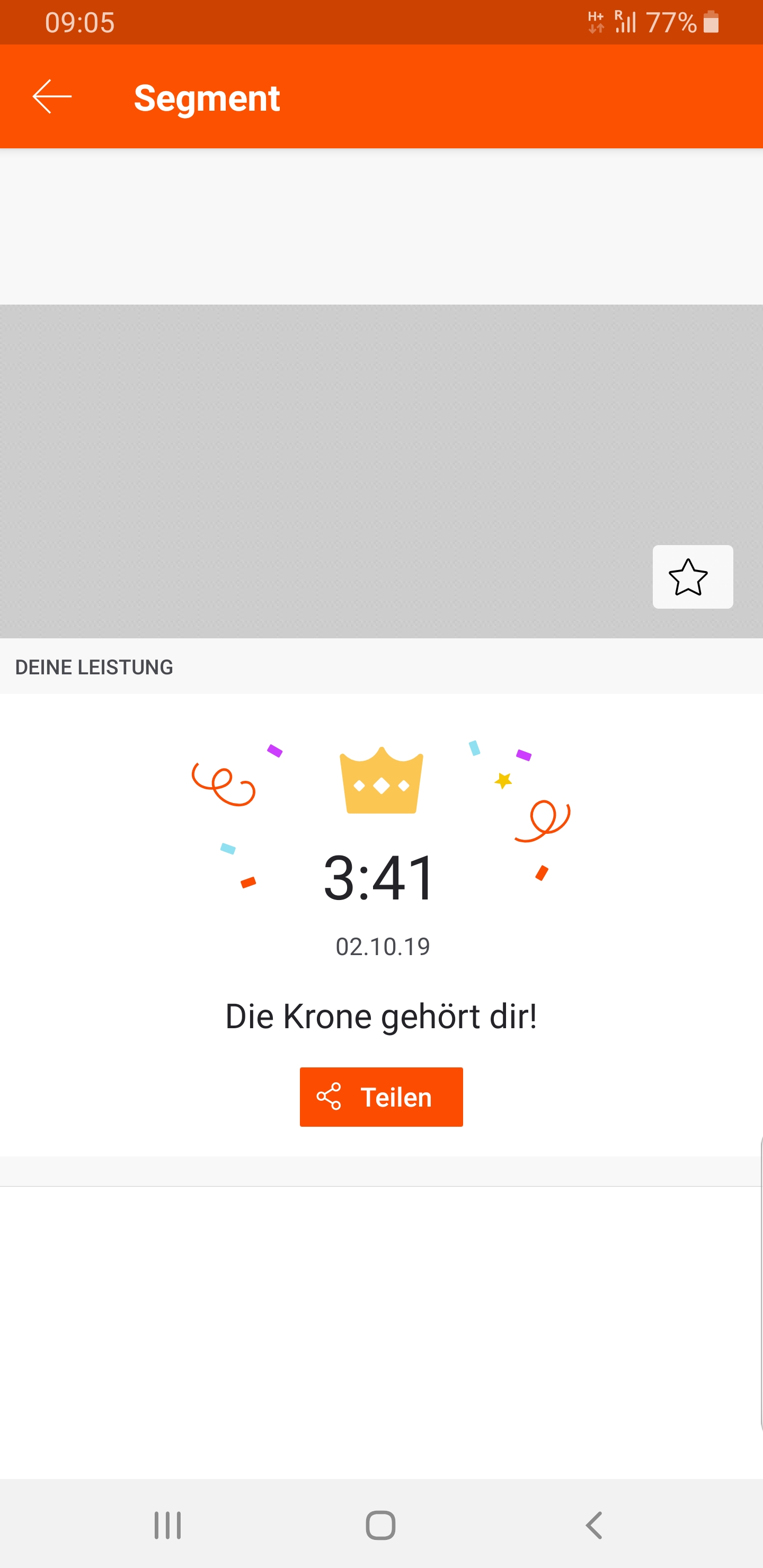
Task: Open recent apps from navigation bar
Action: 167,1525
